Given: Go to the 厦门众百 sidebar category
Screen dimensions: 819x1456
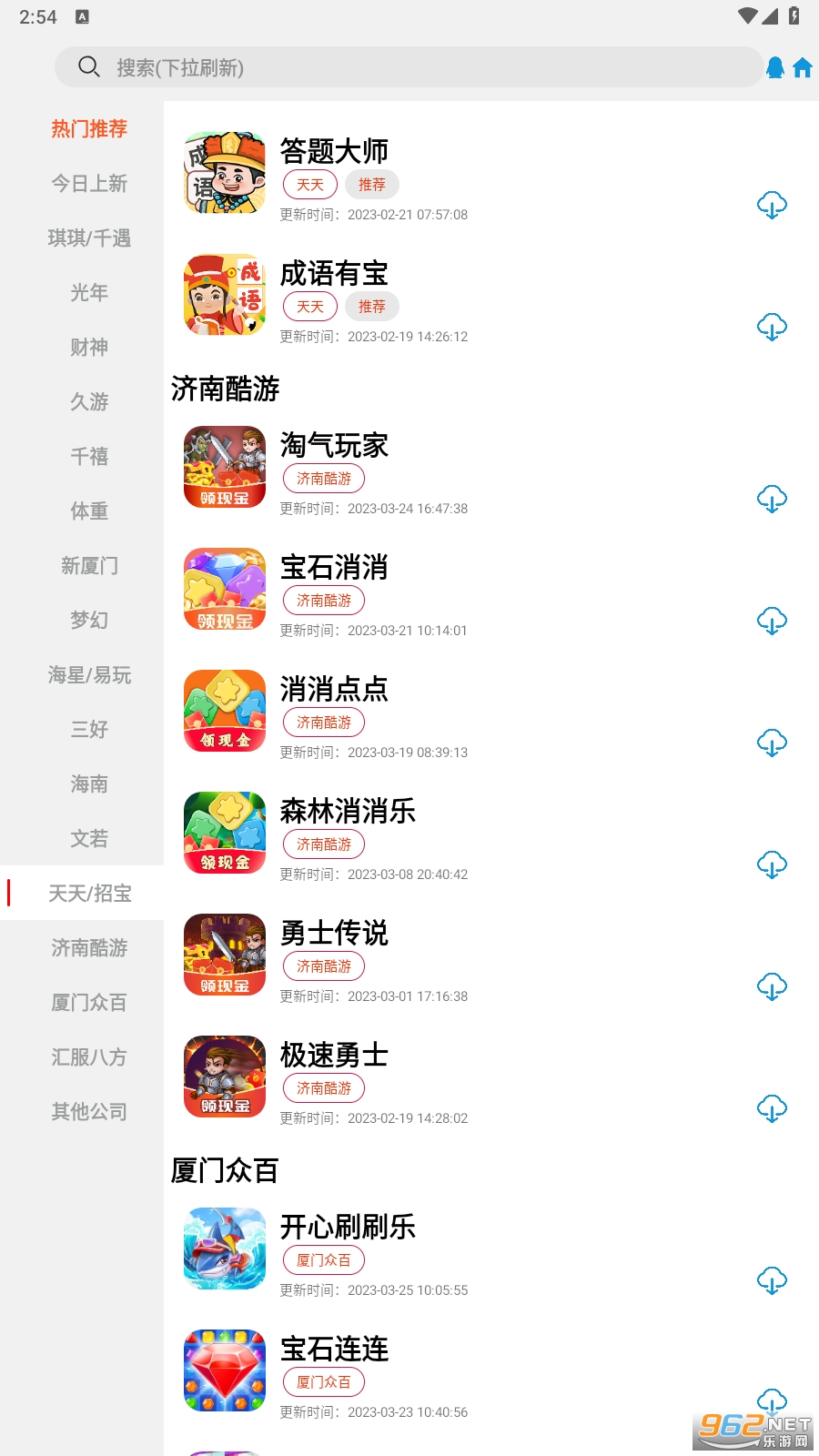Looking at the screenshot, I should [88, 1003].
